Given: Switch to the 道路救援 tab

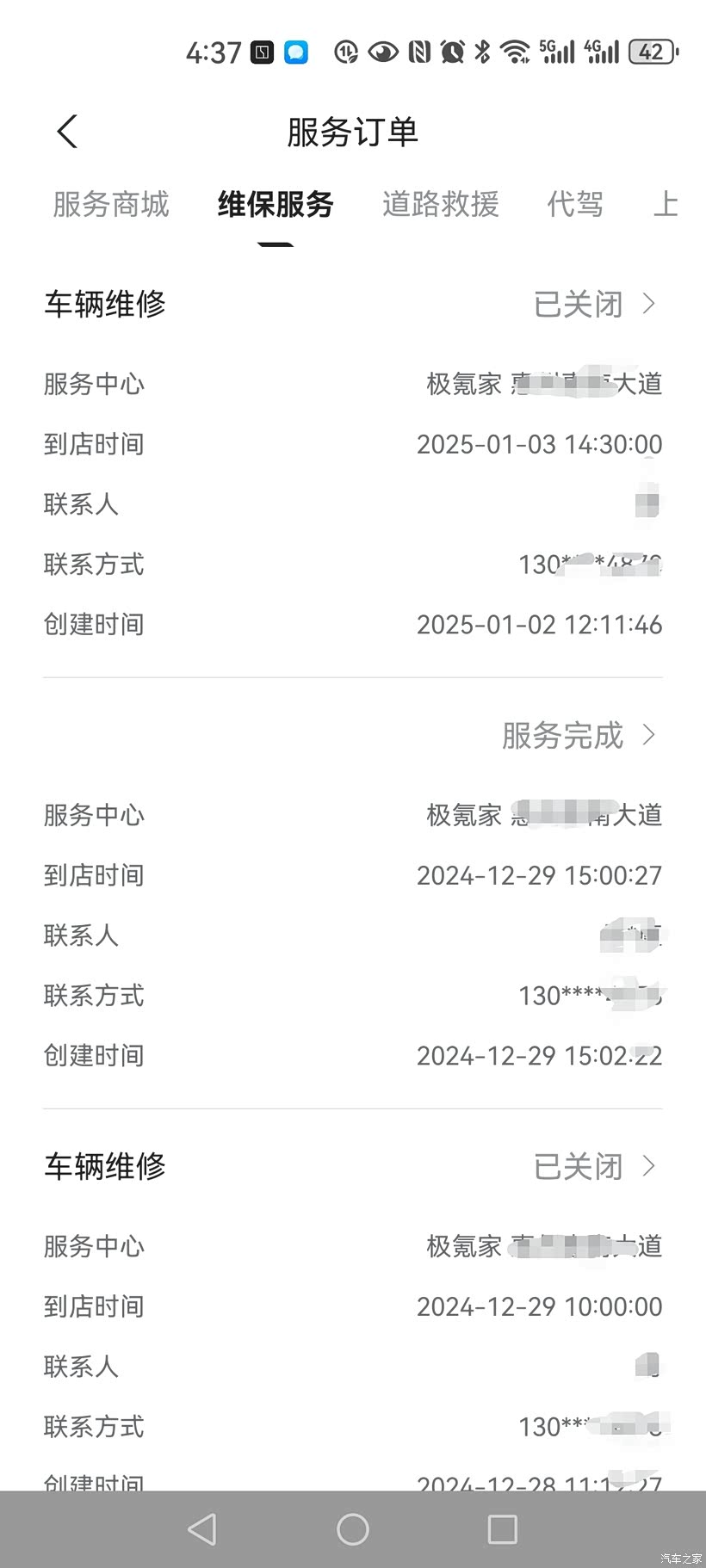Looking at the screenshot, I should point(440,205).
